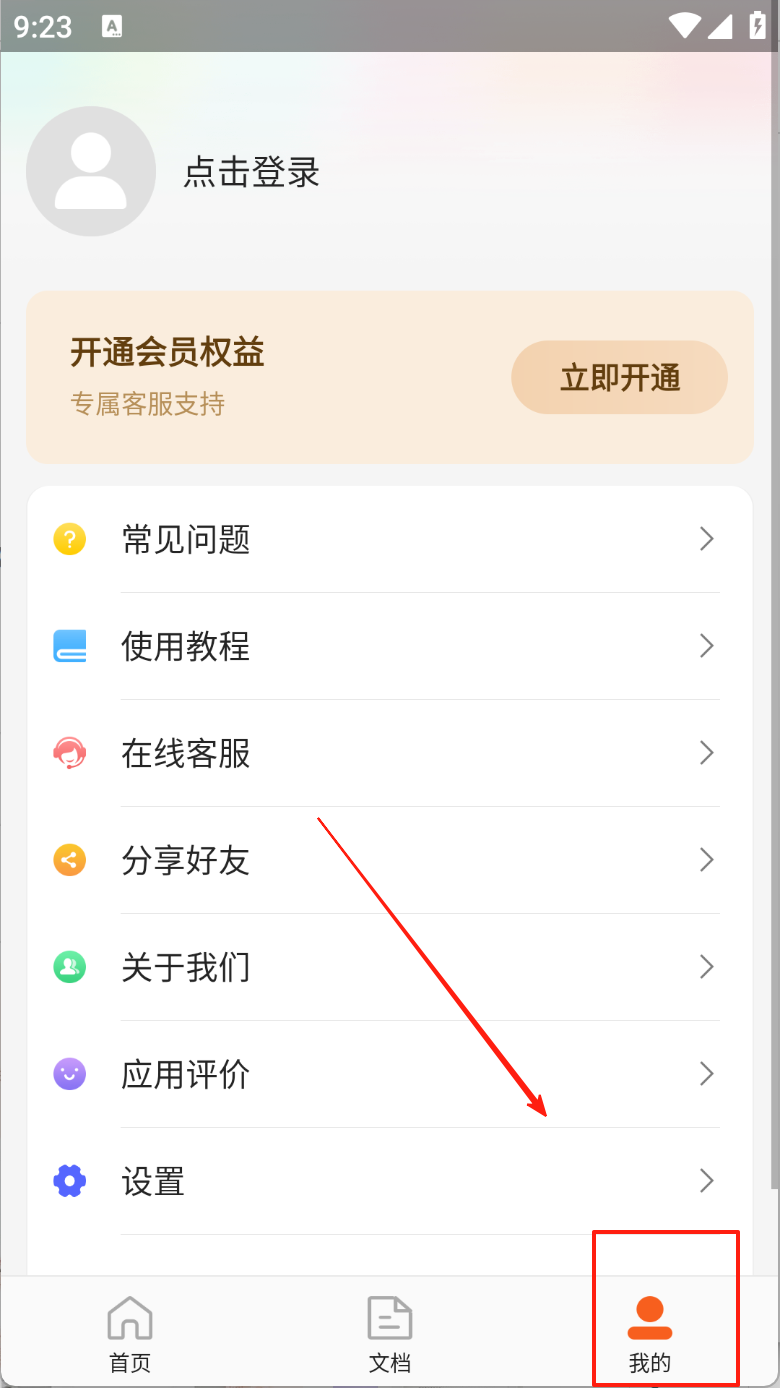Tap the default profile avatar
780x1388 pixels.
91,172
